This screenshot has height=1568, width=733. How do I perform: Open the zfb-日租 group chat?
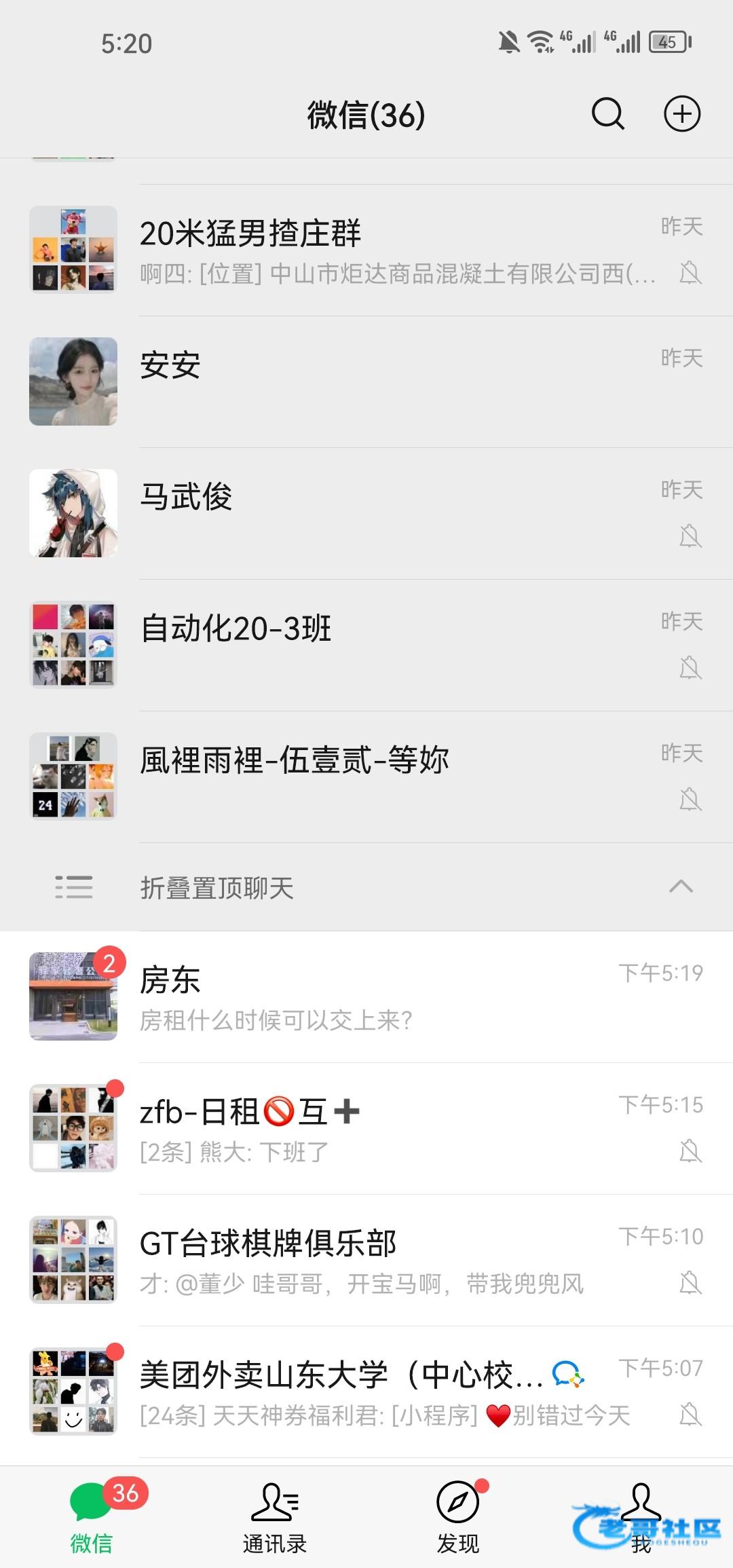coord(366,1128)
